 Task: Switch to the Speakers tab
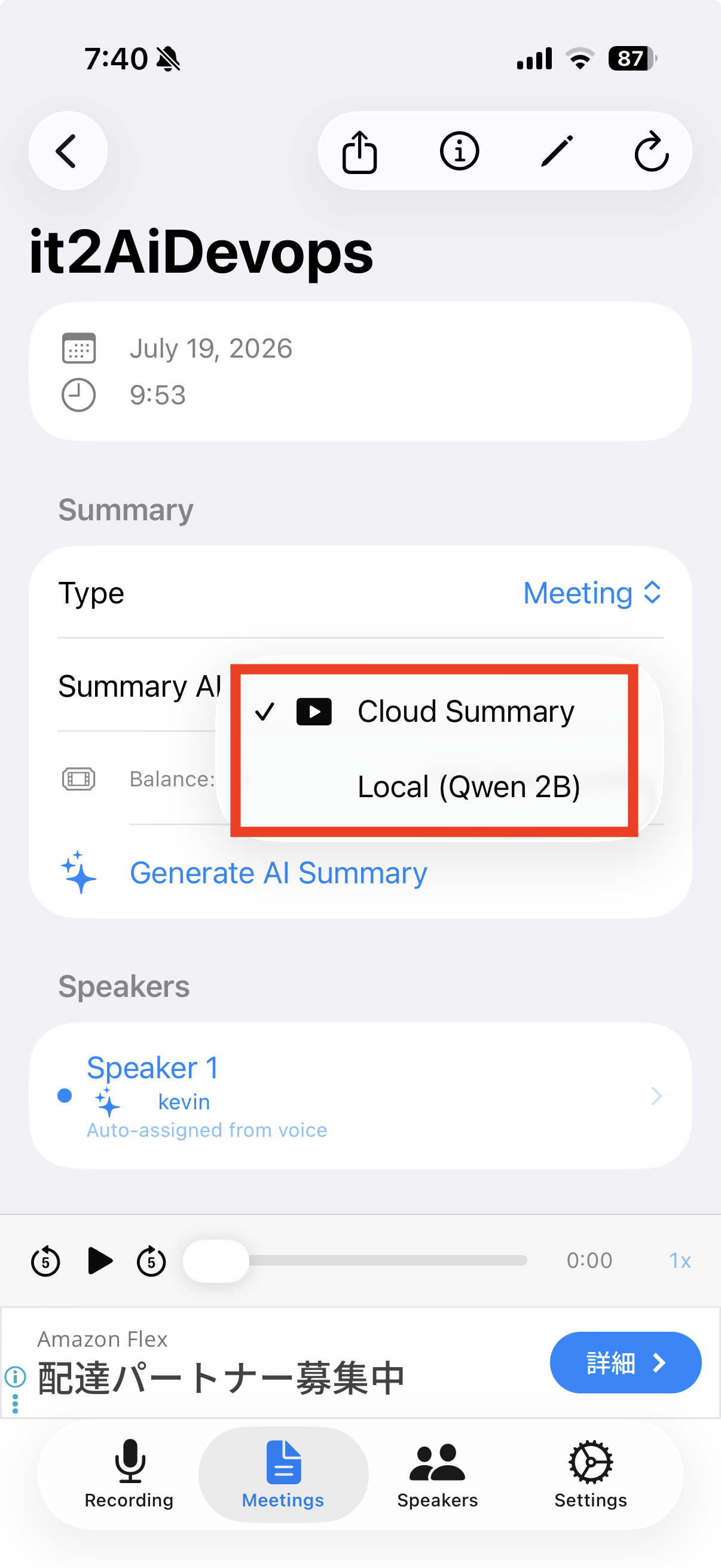pyautogui.click(x=438, y=1474)
